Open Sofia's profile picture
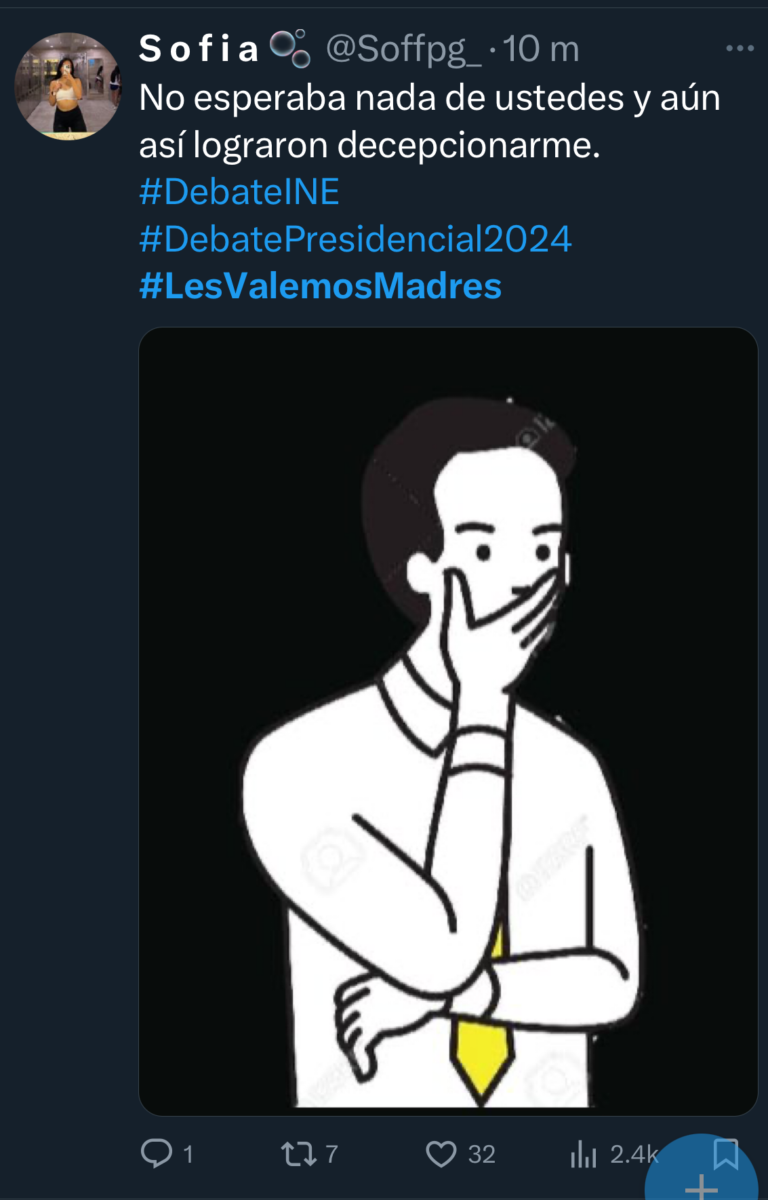Viewport: 768px width, 1200px height. click(67, 86)
